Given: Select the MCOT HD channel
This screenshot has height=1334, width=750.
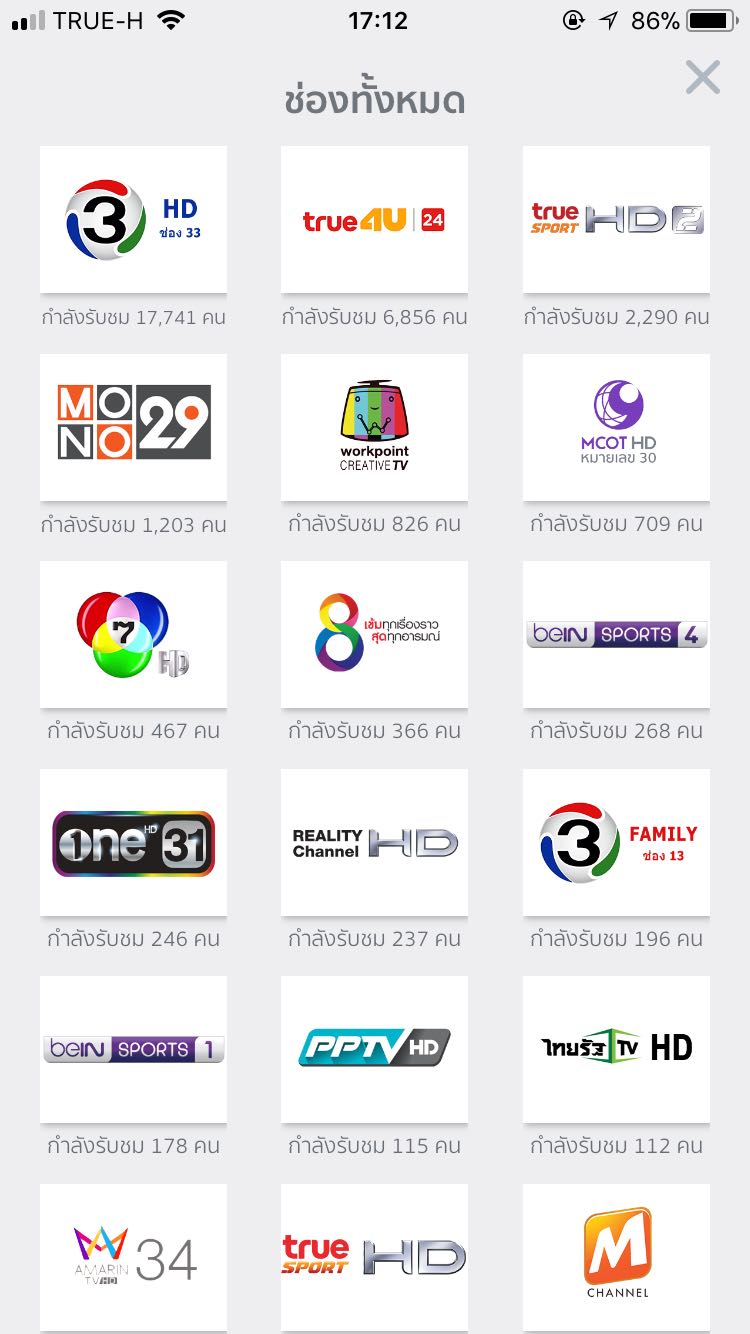Looking at the screenshot, I should click(616, 427).
